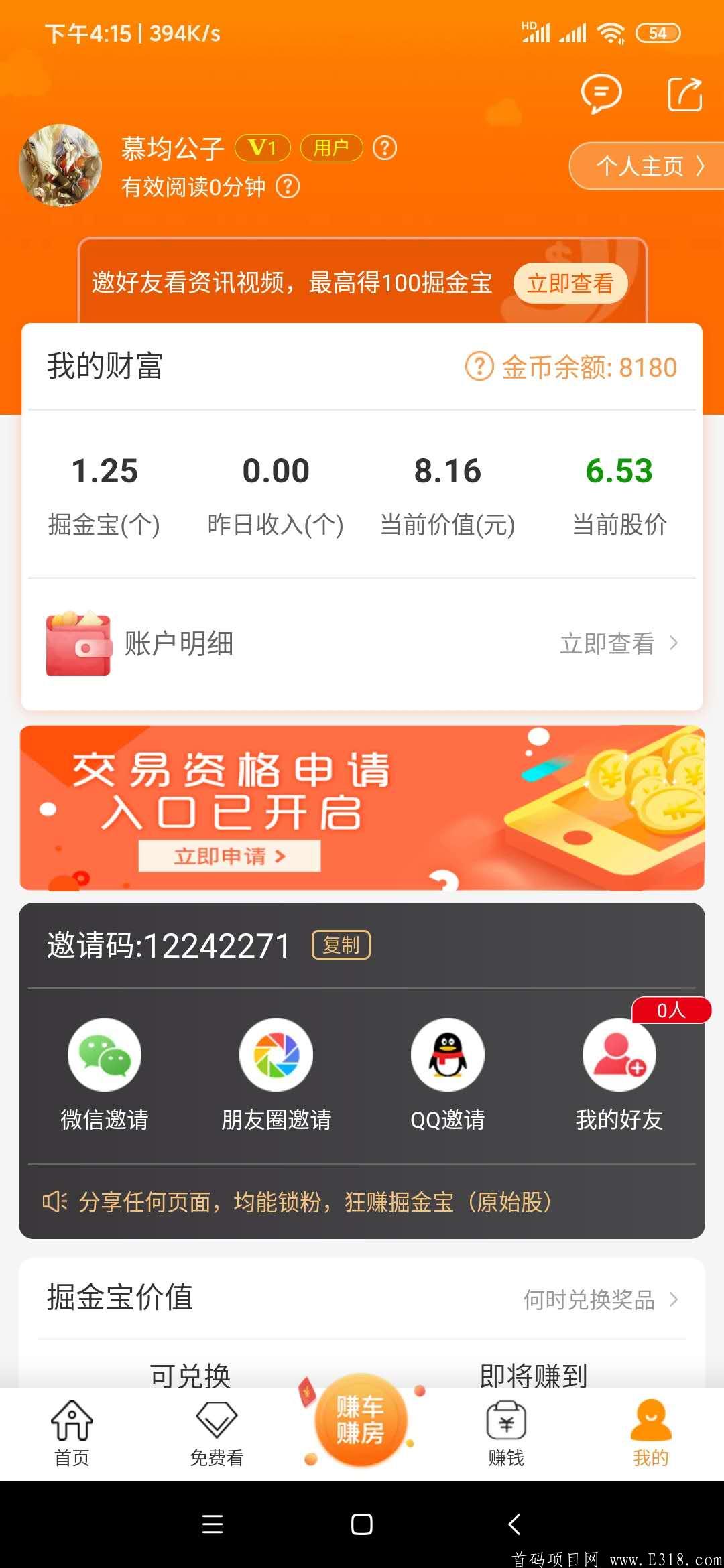Open the 何时兑换奖品 link
Viewport: 724px width, 1568px height.
point(600,1300)
